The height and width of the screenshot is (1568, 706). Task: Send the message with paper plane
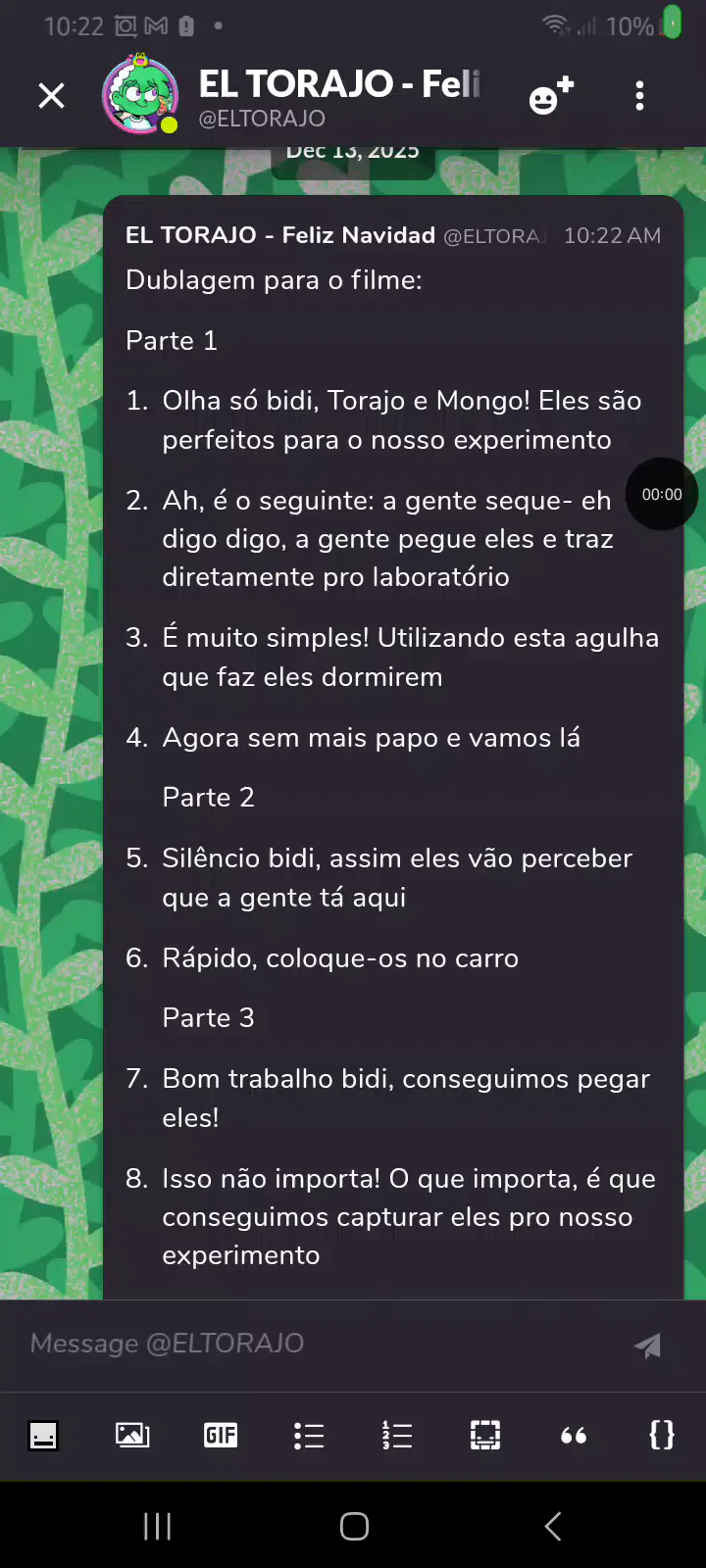647,1346
